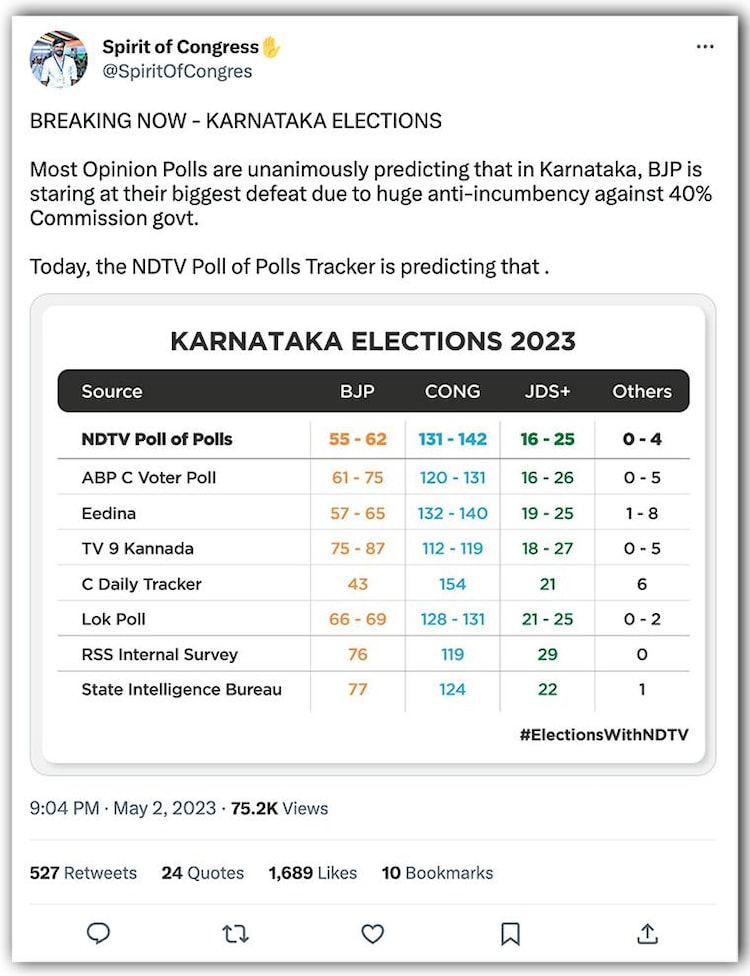
Task: See who gave 1,689 Likes
Action: point(312,873)
